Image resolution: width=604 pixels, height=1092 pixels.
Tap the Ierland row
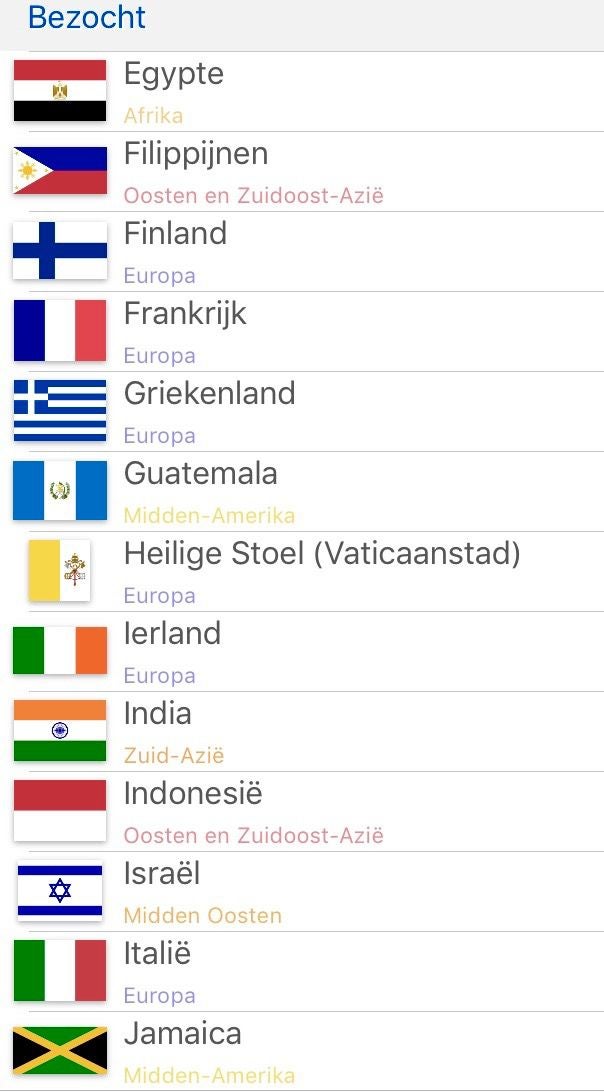(302, 652)
